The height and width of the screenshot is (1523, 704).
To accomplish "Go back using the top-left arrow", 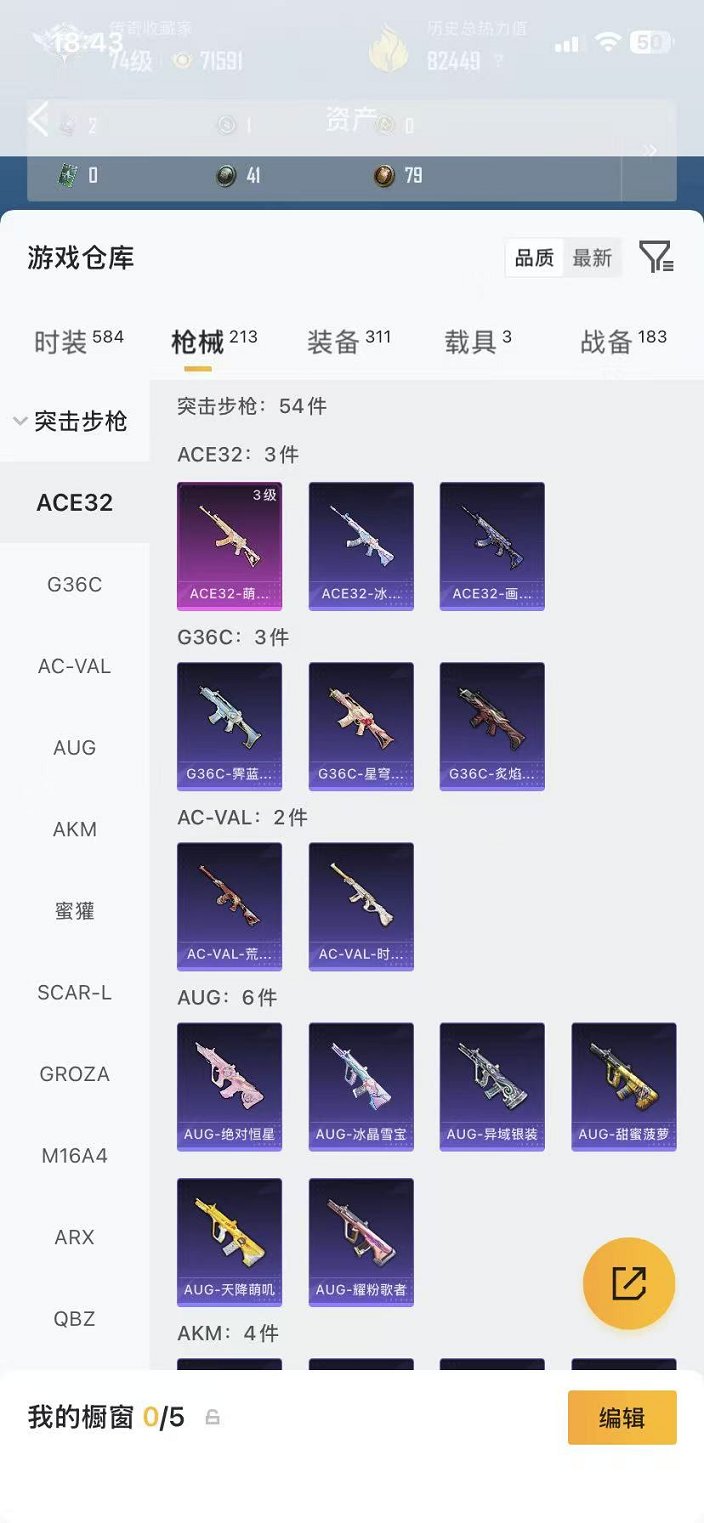I will [x=38, y=120].
